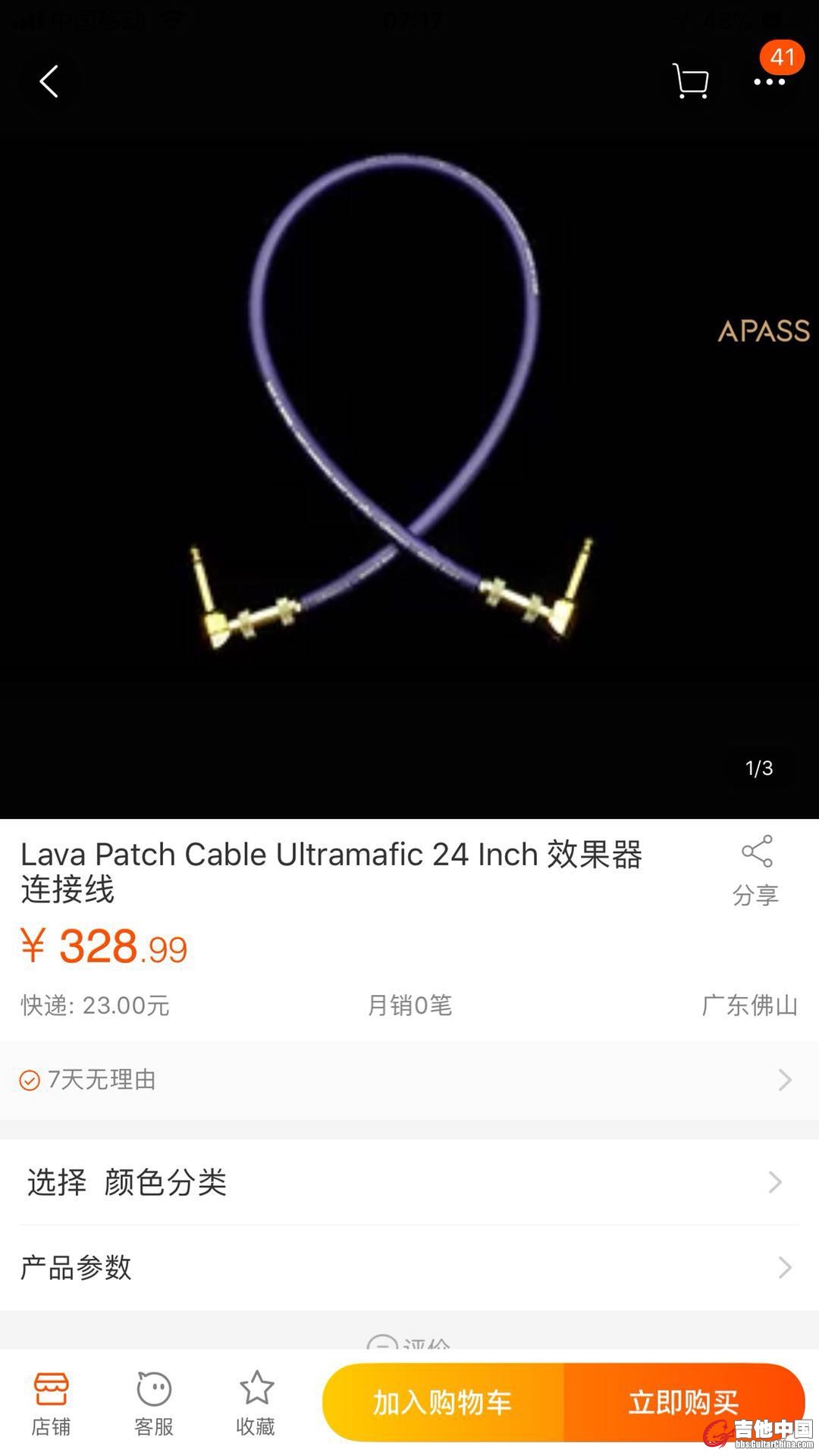819x1456 pixels.
Task: Share this patch cable listing
Action: [756, 871]
